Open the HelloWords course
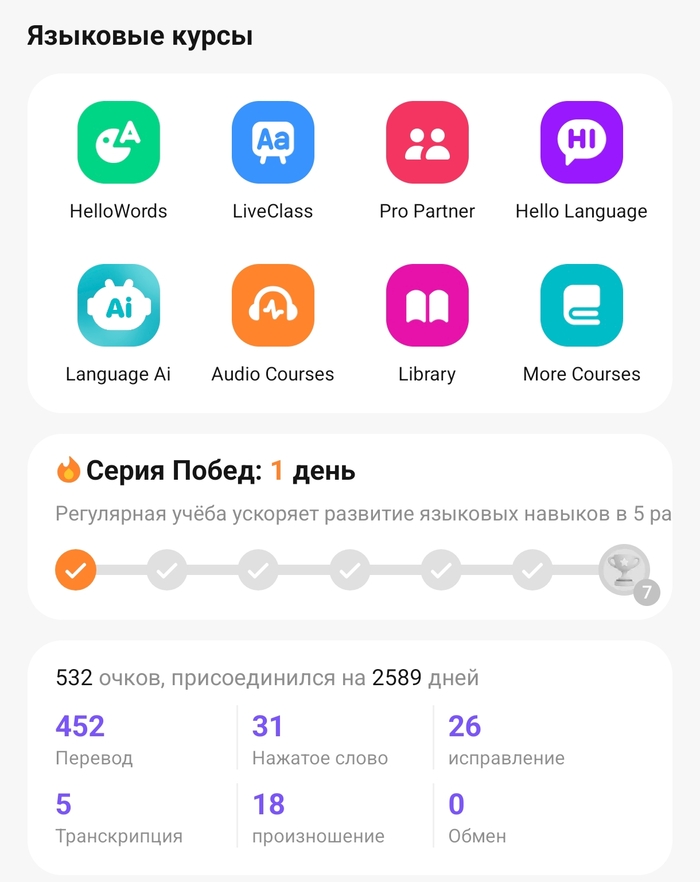Viewport: 700px width, 882px height. pyautogui.click(x=118, y=143)
